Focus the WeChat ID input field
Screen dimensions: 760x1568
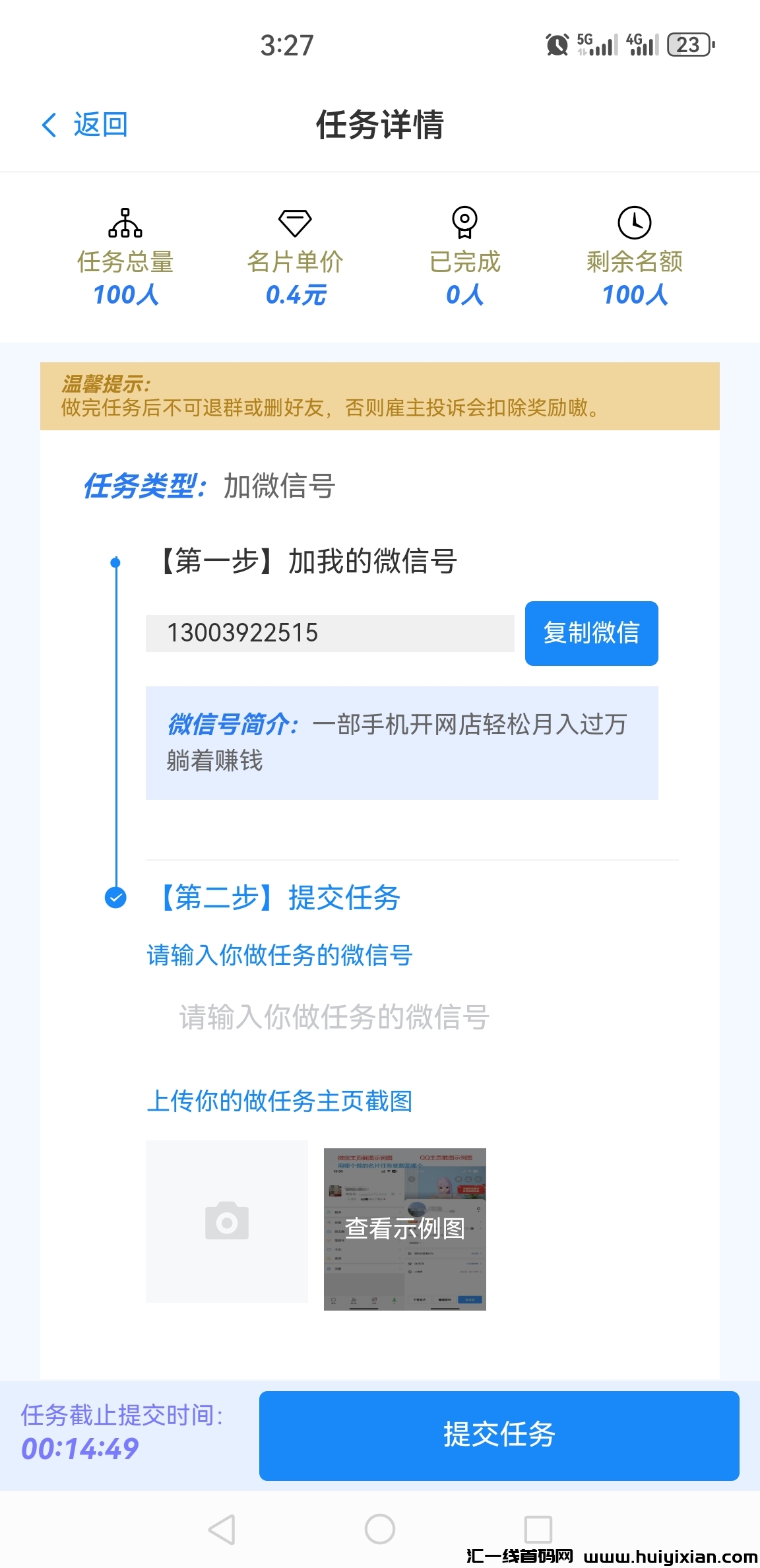pos(334,1017)
